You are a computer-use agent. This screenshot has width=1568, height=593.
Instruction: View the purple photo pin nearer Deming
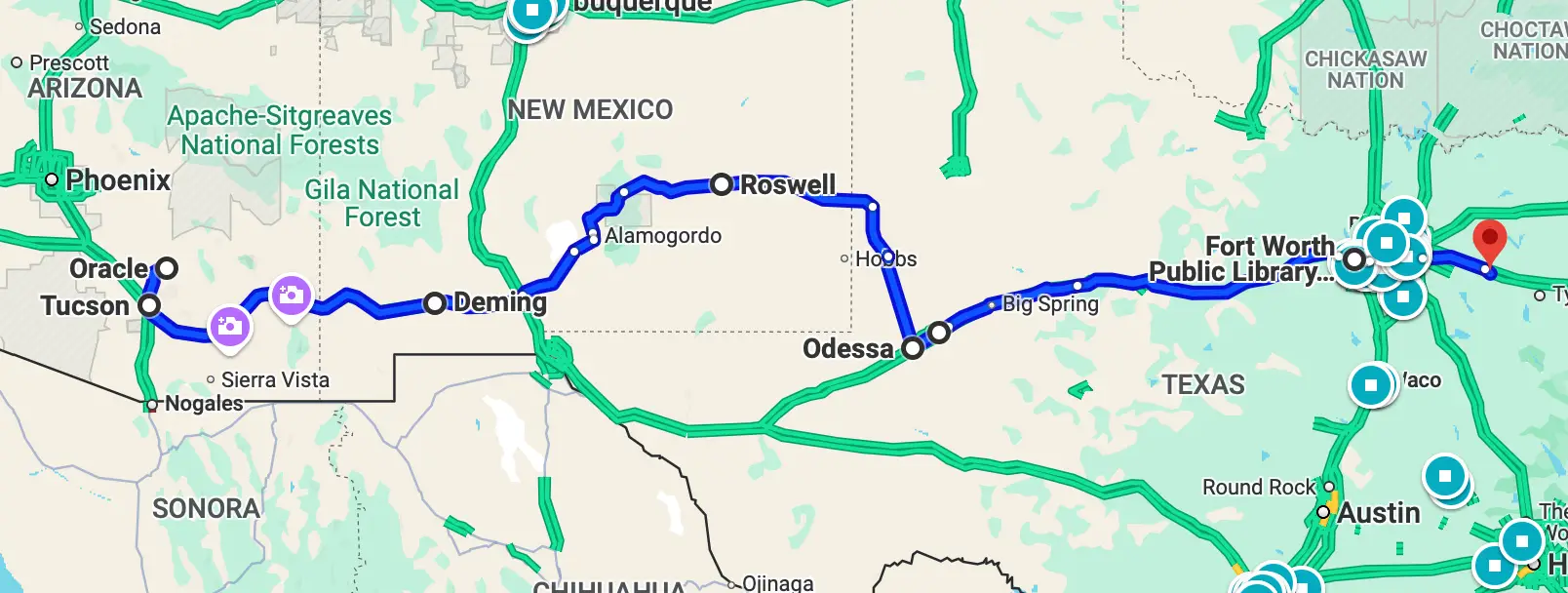(x=291, y=295)
